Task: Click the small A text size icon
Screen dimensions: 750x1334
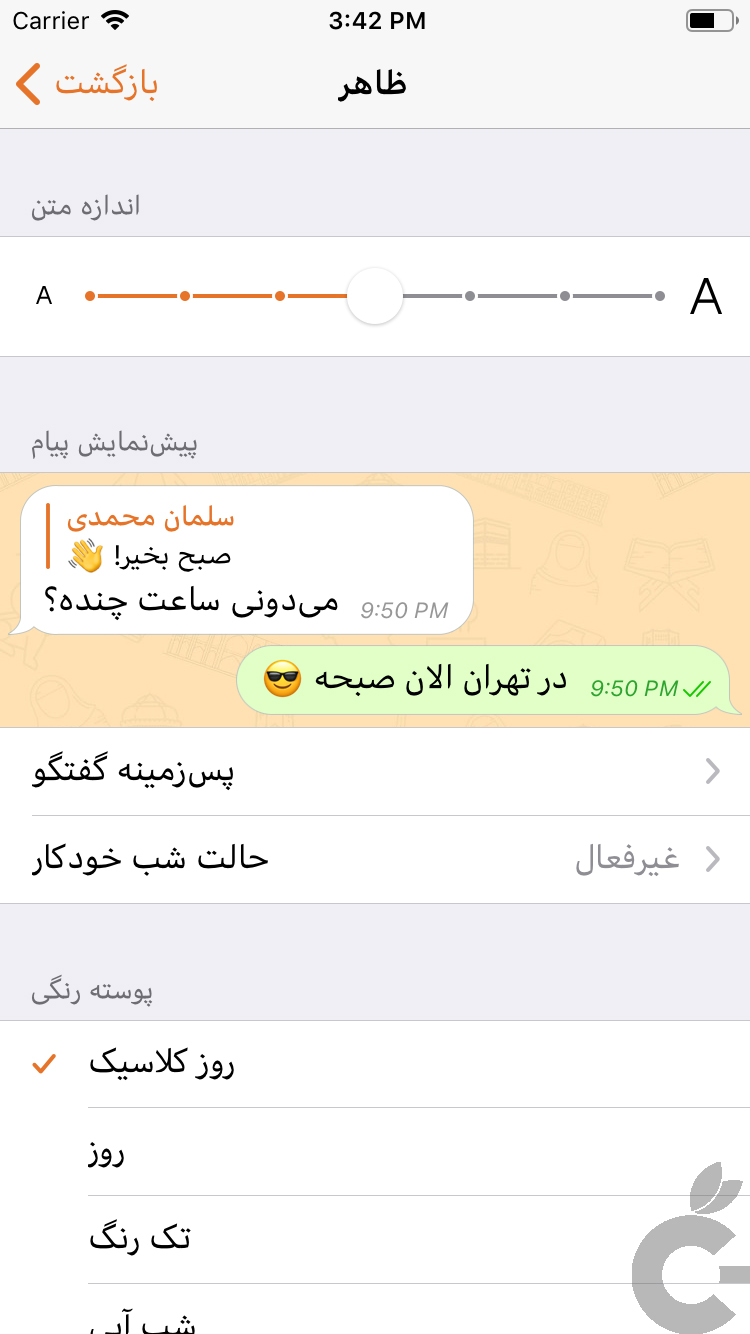Action: click(42, 296)
